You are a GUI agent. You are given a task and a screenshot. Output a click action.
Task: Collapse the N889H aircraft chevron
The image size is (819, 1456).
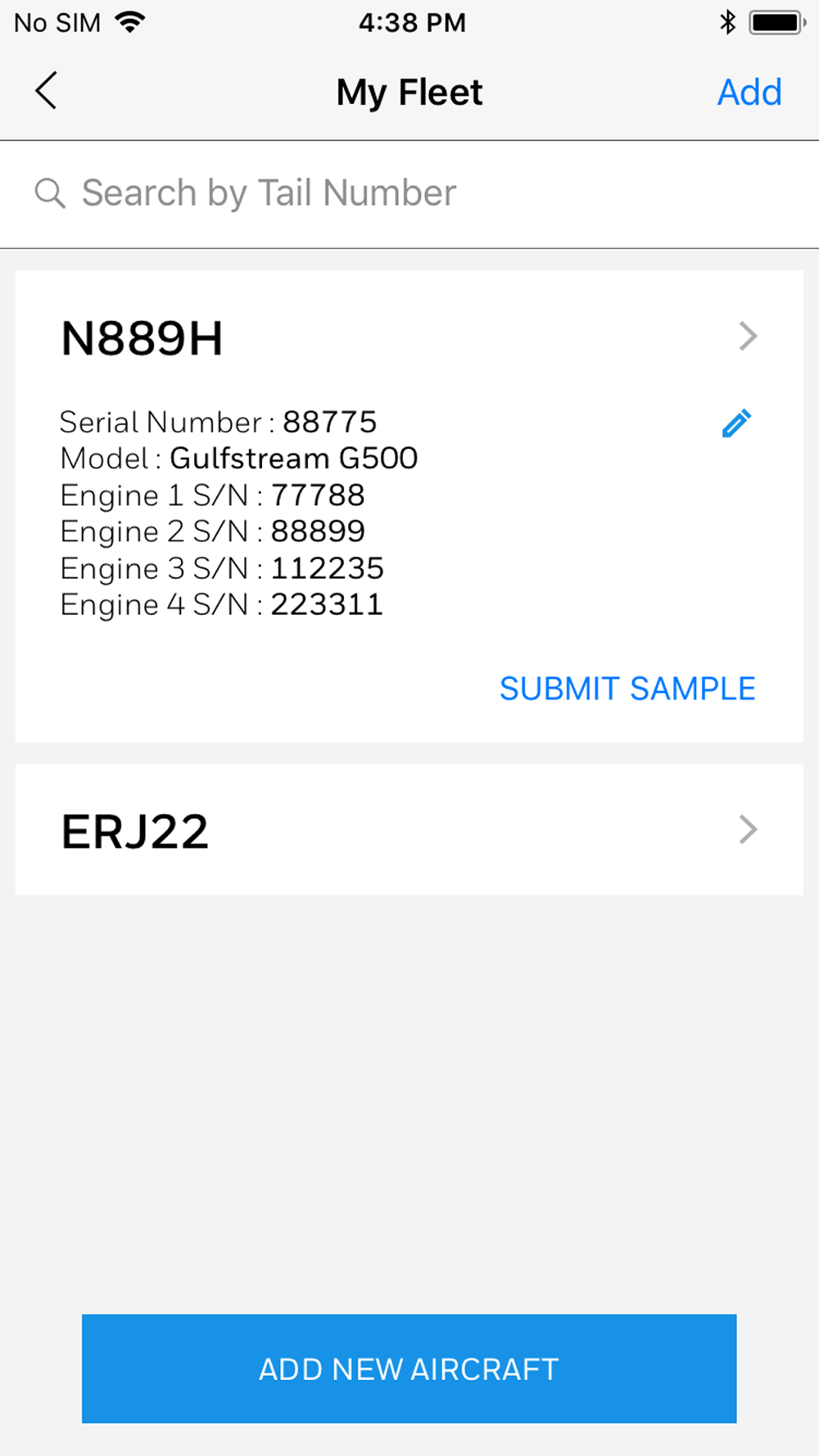pyautogui.click(x=748, y=336)
